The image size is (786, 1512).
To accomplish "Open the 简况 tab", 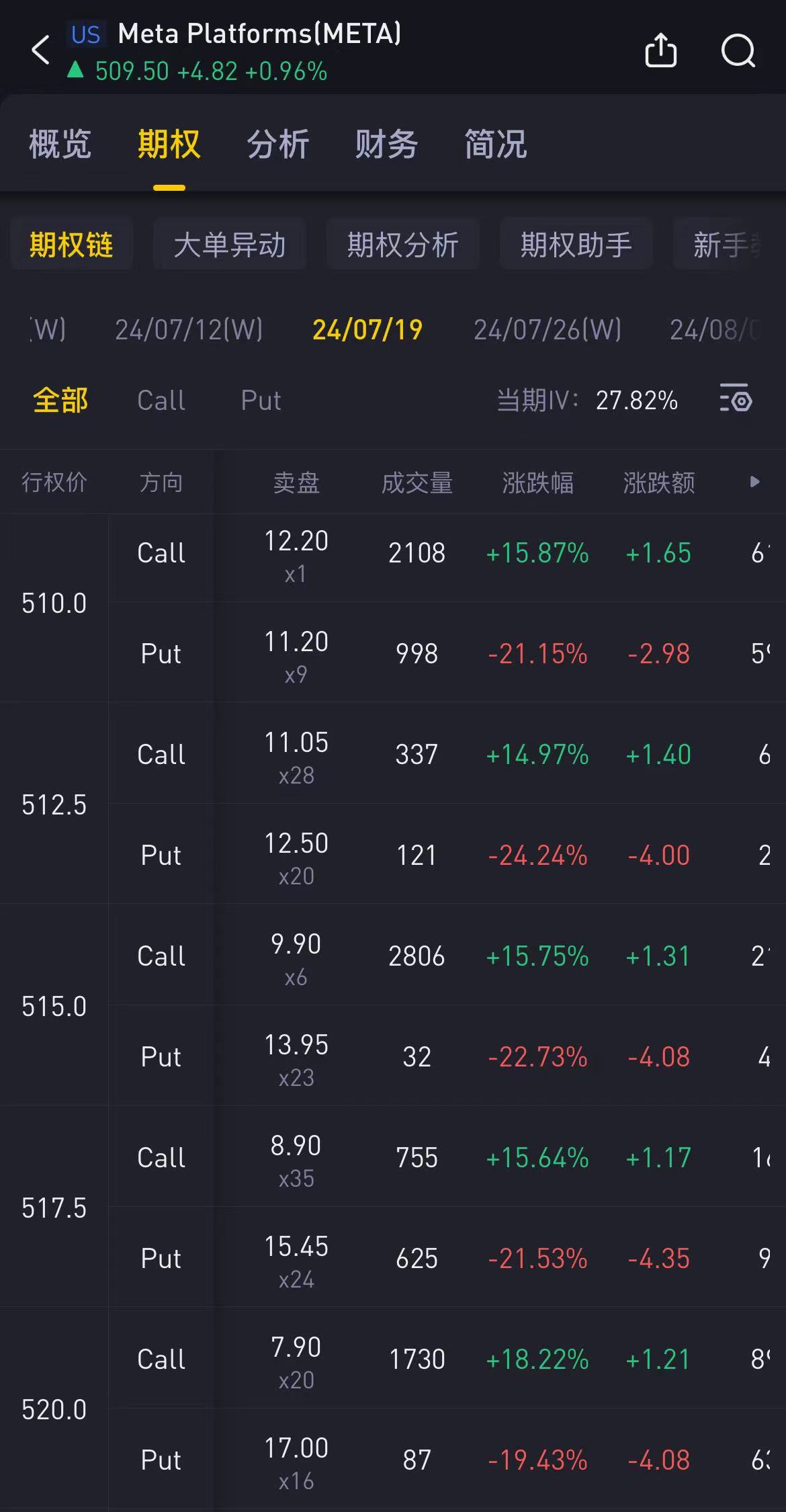I will [x=495, y=144].
